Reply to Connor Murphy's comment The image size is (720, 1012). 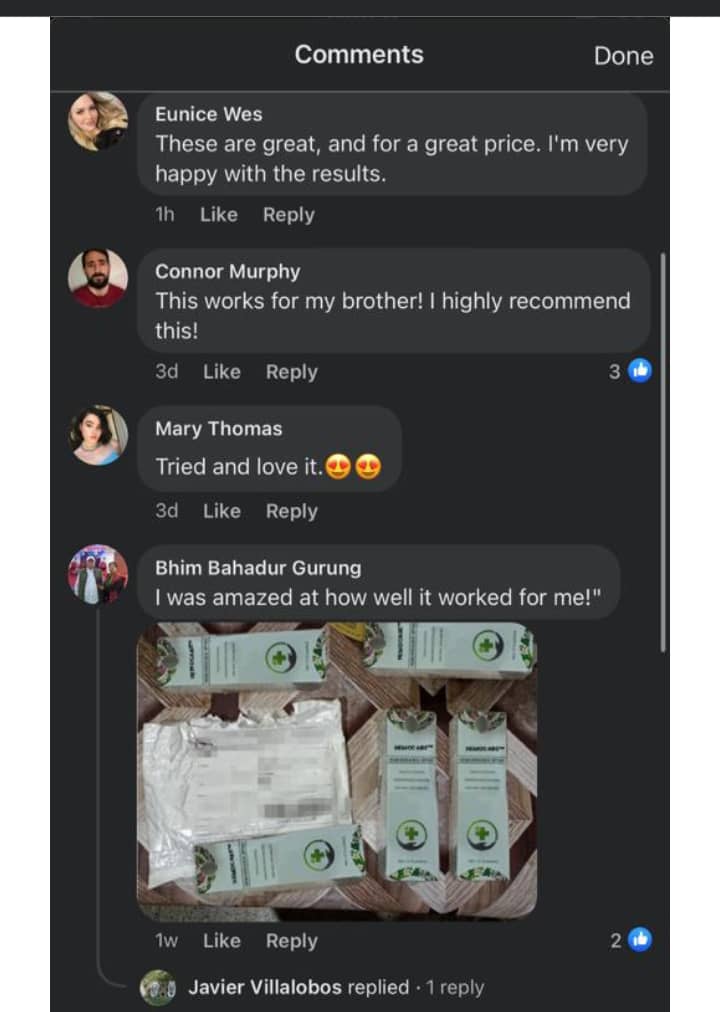click(291, 371)
